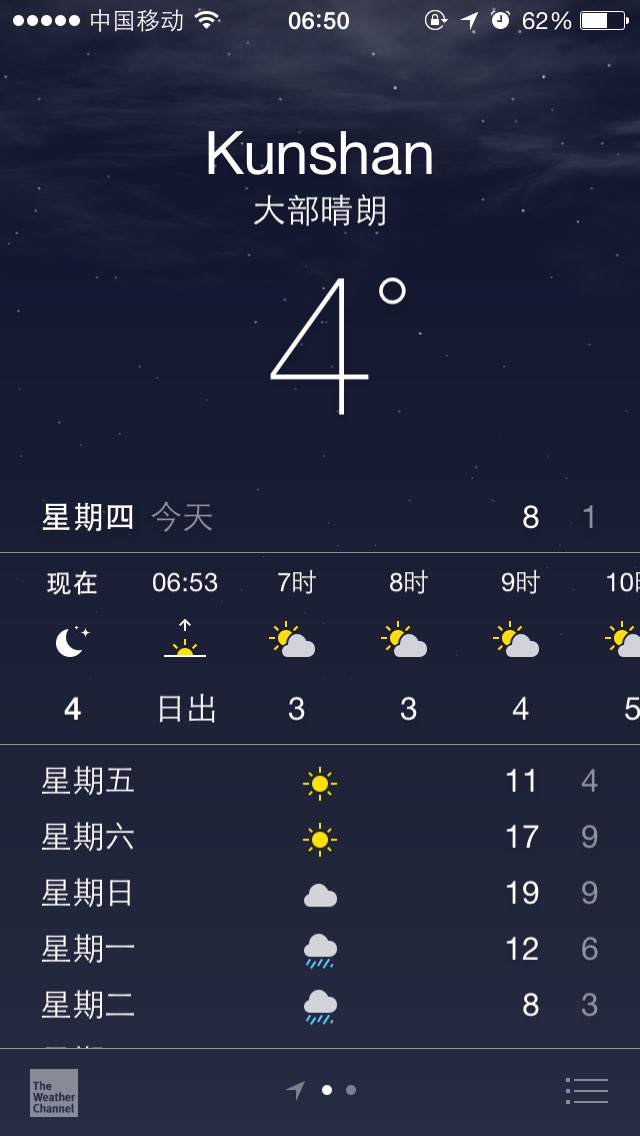Open The Weather Channel link
The image size is (640, 1136).
[x=54, y=1093]
